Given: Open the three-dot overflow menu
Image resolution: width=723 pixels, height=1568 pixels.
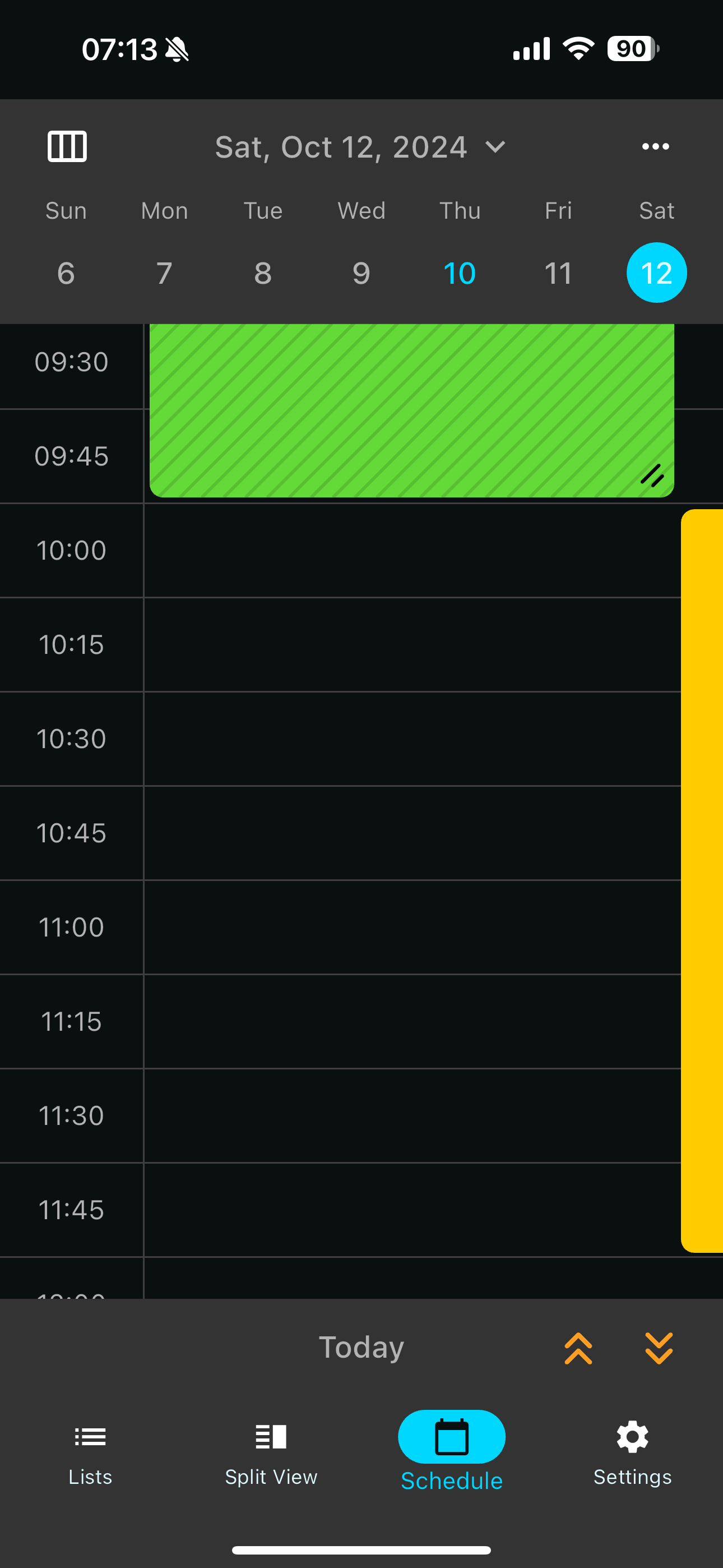Looking at the screenshot, I should click(x=655, y=146).
